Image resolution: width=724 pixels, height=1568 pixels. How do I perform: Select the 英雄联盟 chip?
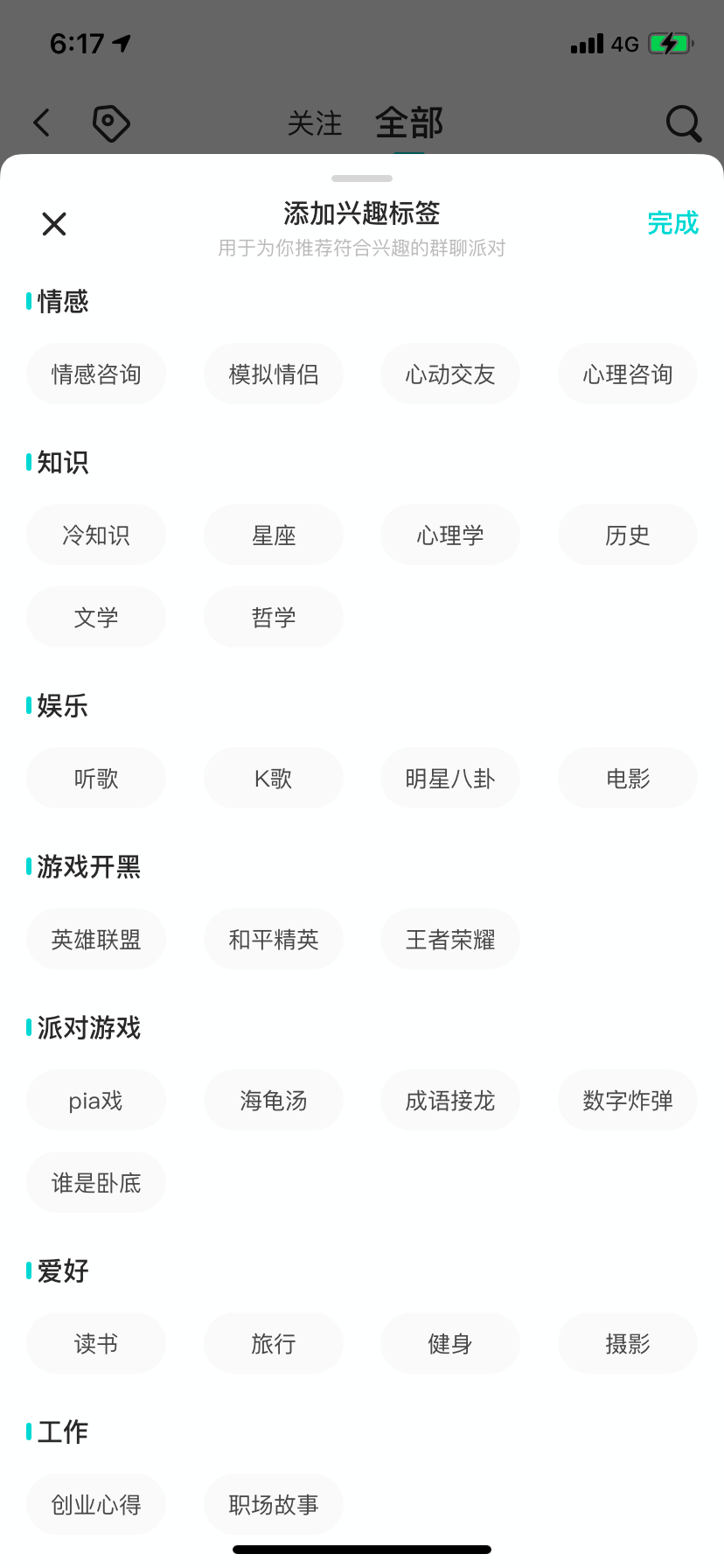tap(96, 939)
